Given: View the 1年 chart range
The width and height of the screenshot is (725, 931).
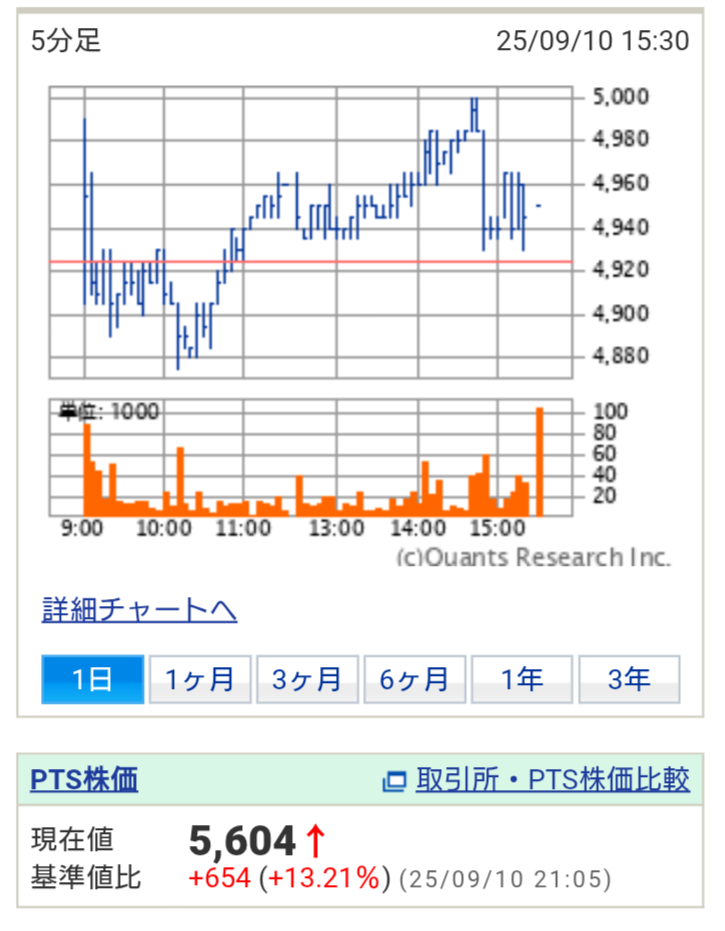Looking at the screenshot, I should (521, 680).
